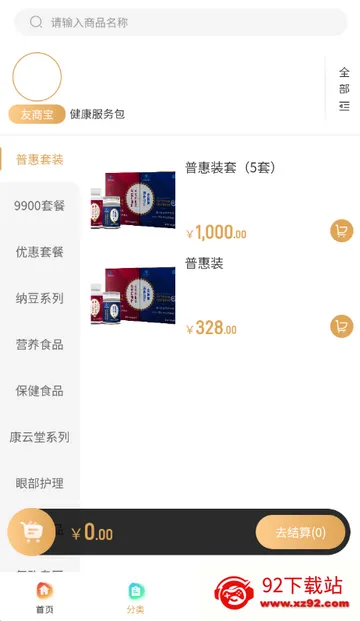Open the 全部 categories menu
This screenshot has width=360, height=621.
click(344, 89)
